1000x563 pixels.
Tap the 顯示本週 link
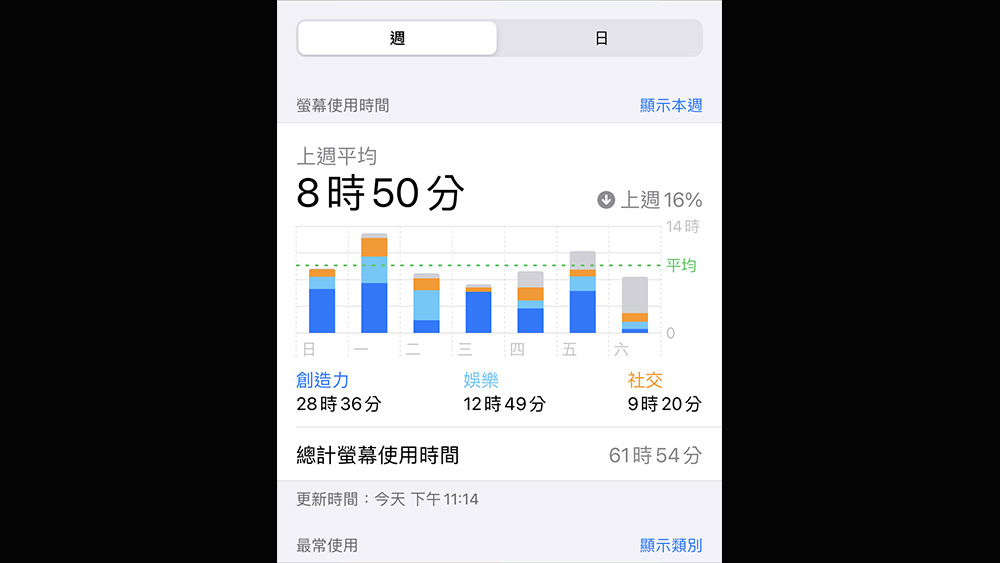671,105
